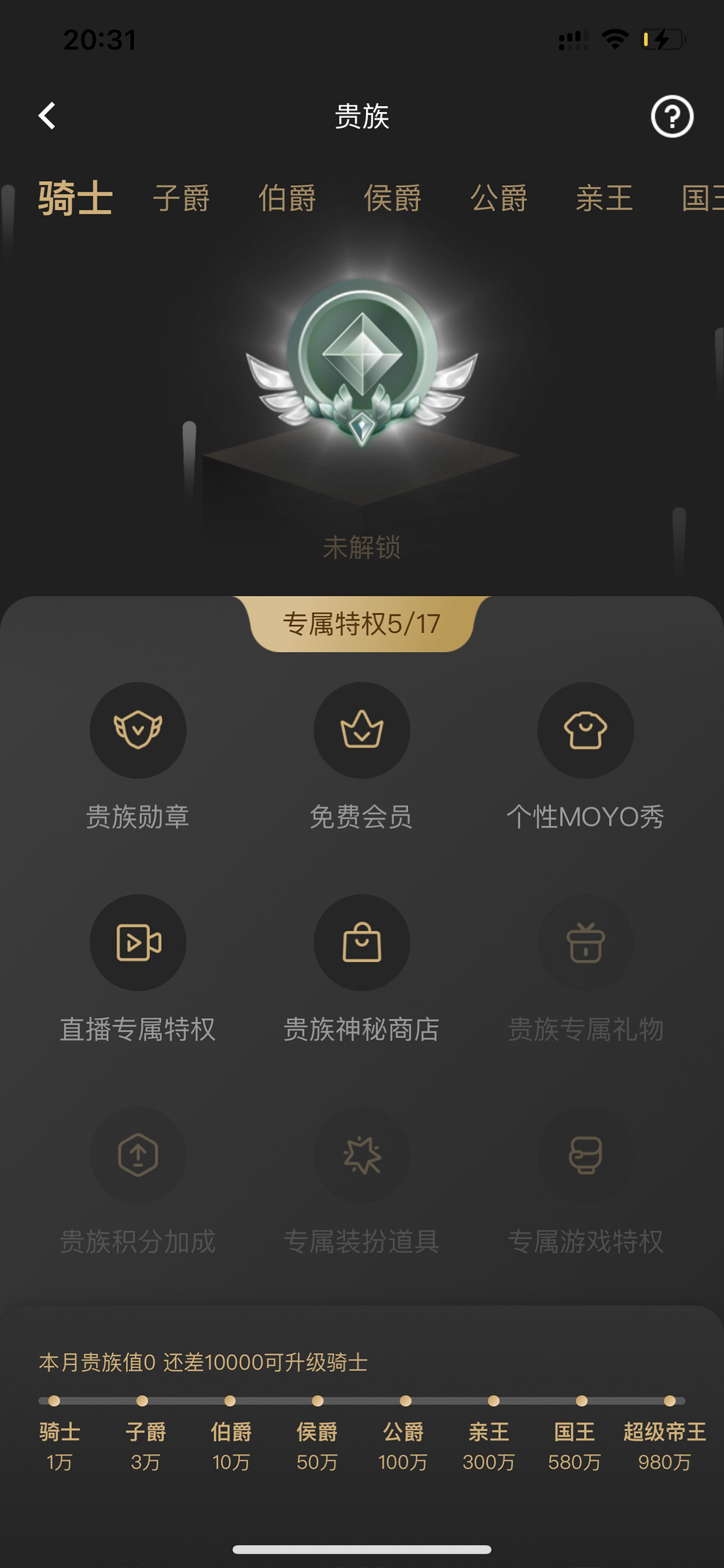Image resolution: width=724 pixels, height=1568 pixels.
Task: Open the help question mark icon
Action: click(x=671, y=116)
